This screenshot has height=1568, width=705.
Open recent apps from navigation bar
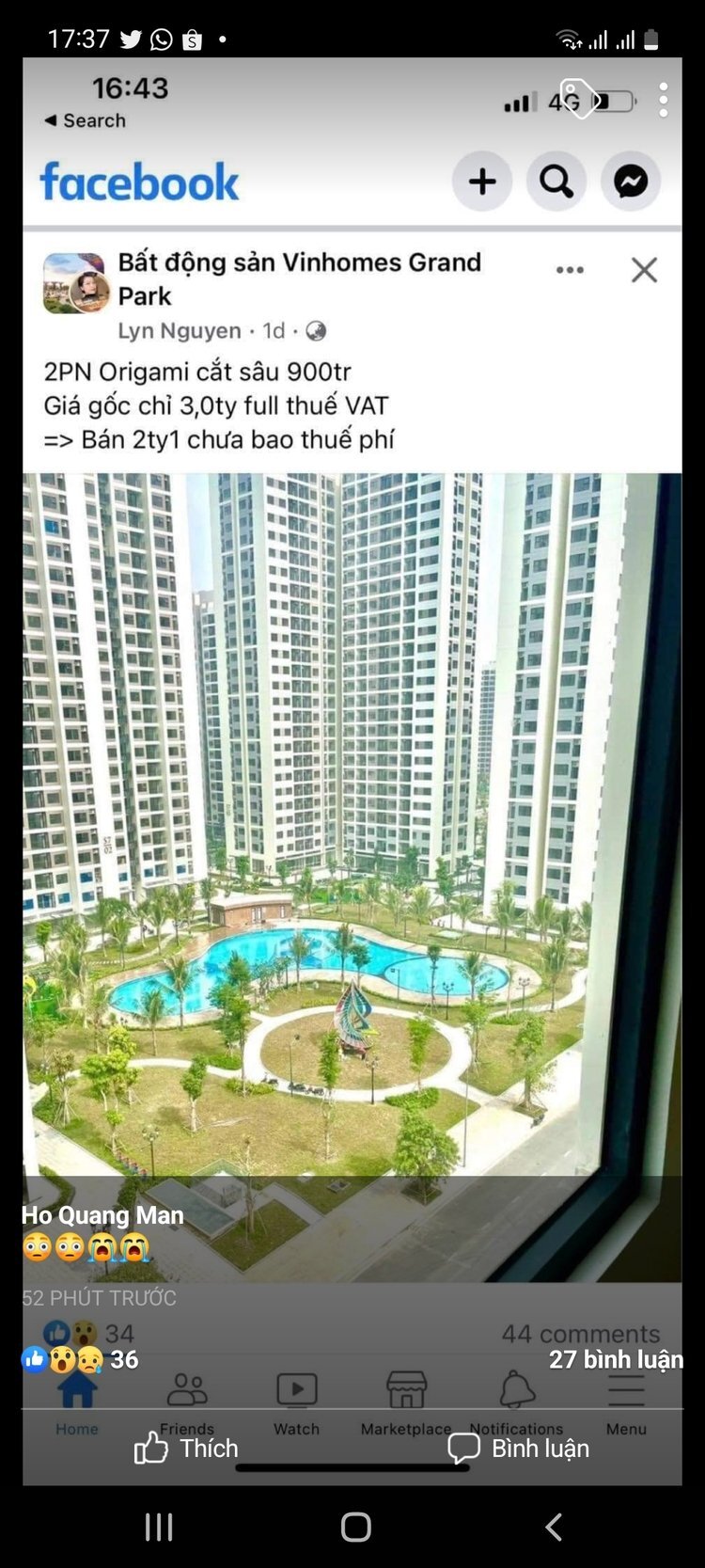click(159, 1527)
